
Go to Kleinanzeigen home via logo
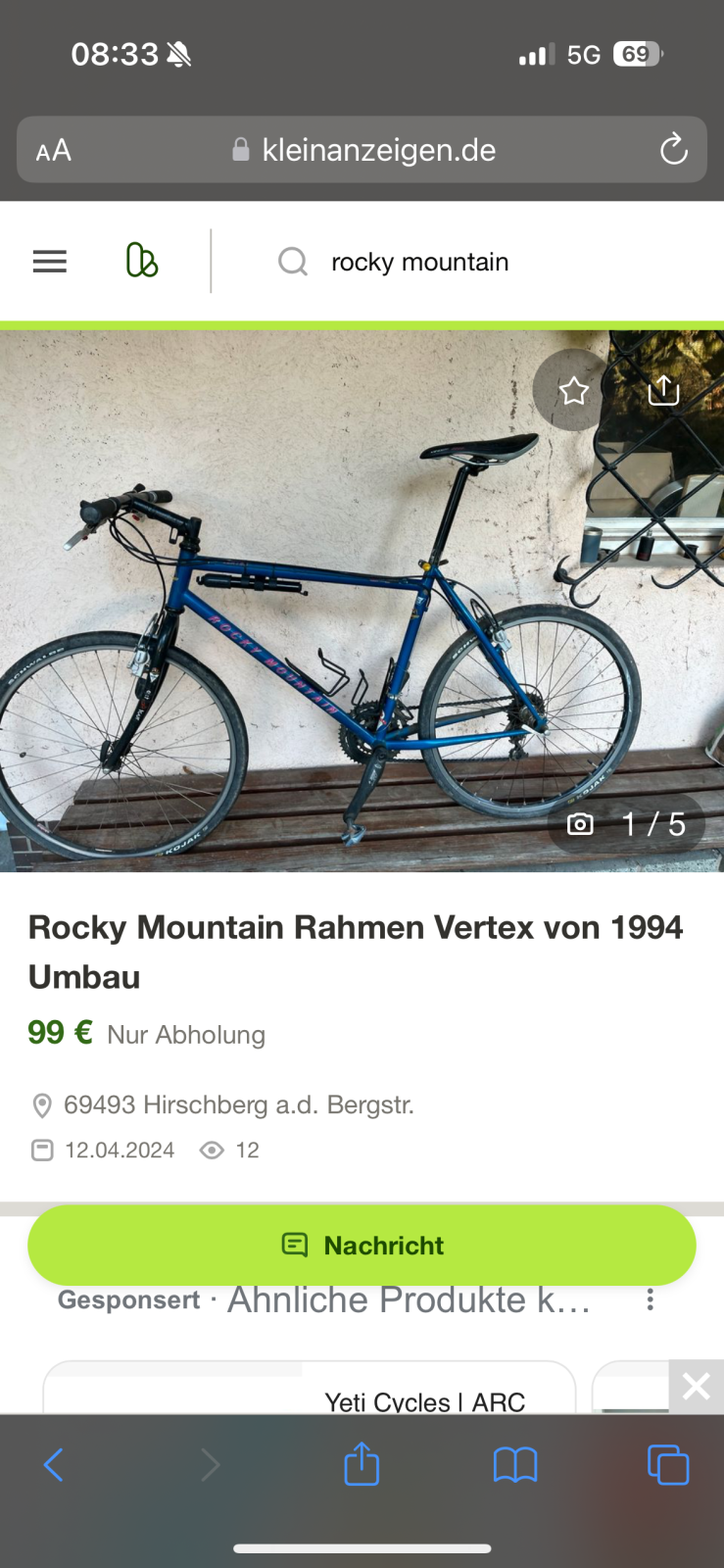(142, 262)
